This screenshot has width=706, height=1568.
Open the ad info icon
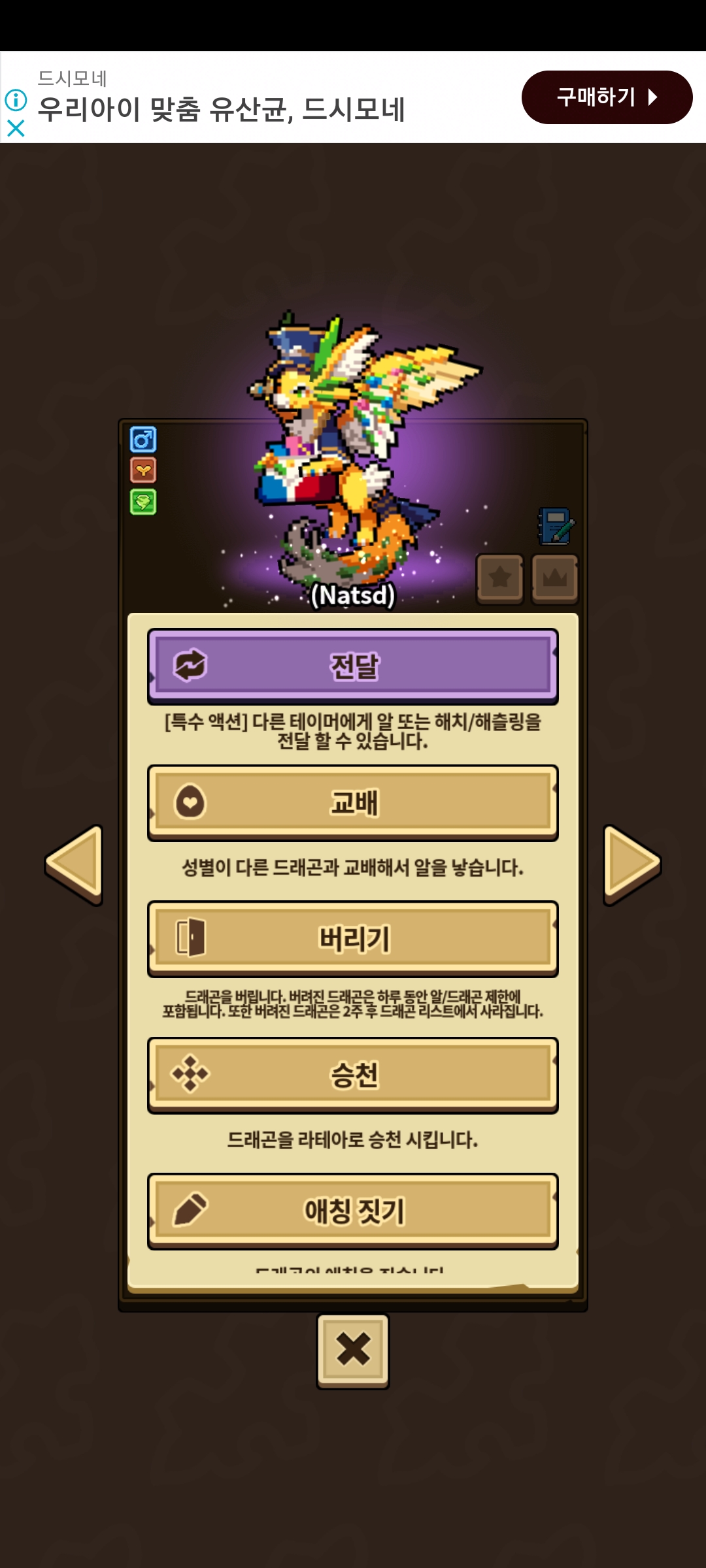coord(16,100)
